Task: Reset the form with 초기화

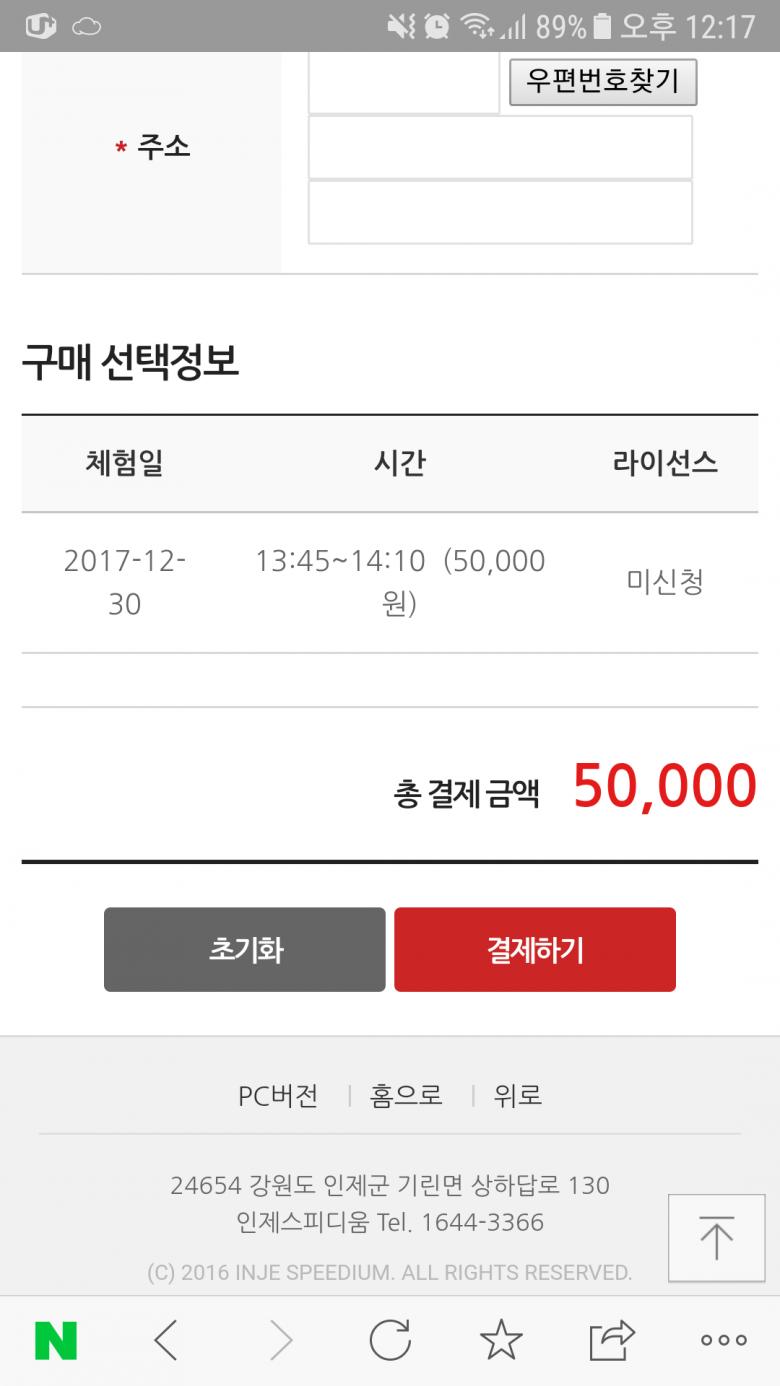Action: (245, 949)
